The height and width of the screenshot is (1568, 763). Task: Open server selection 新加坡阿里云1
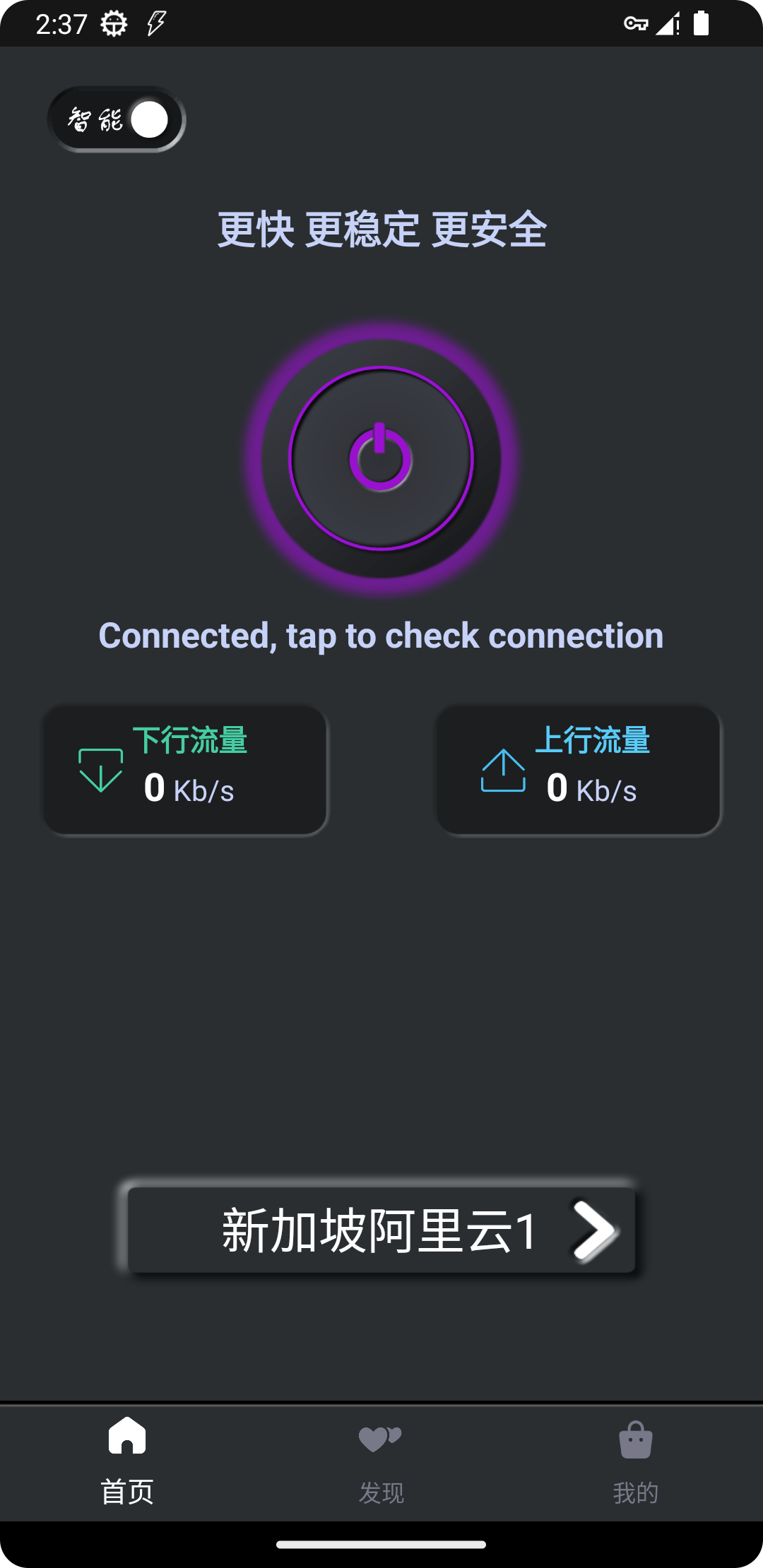(381, 1230)
